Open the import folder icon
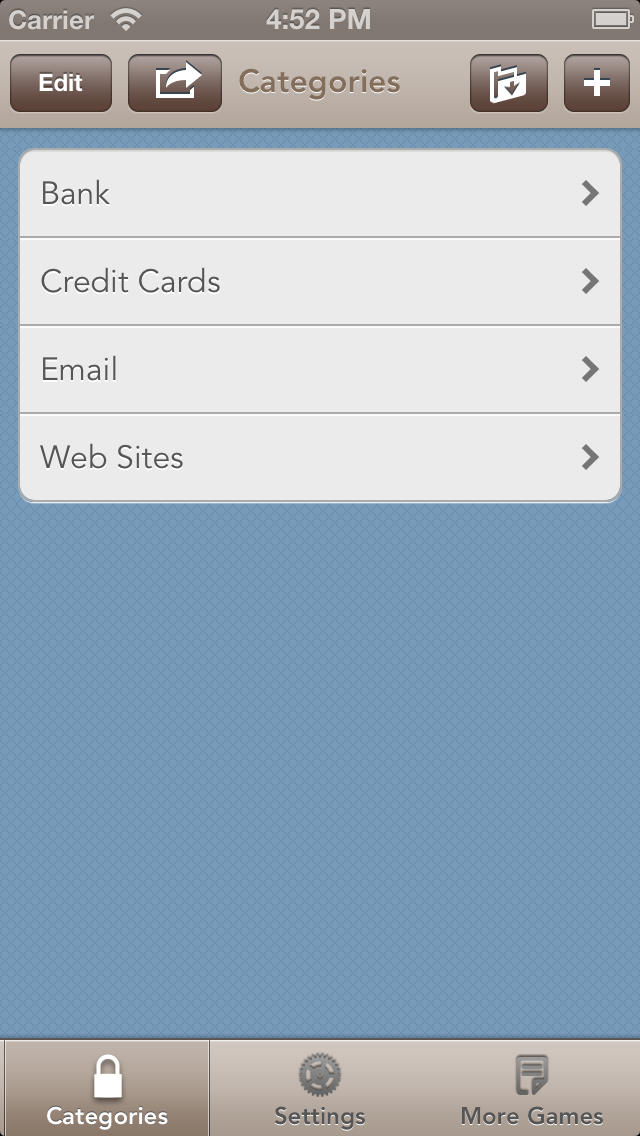Viewport: 640px width, 1136px height. 509,83
